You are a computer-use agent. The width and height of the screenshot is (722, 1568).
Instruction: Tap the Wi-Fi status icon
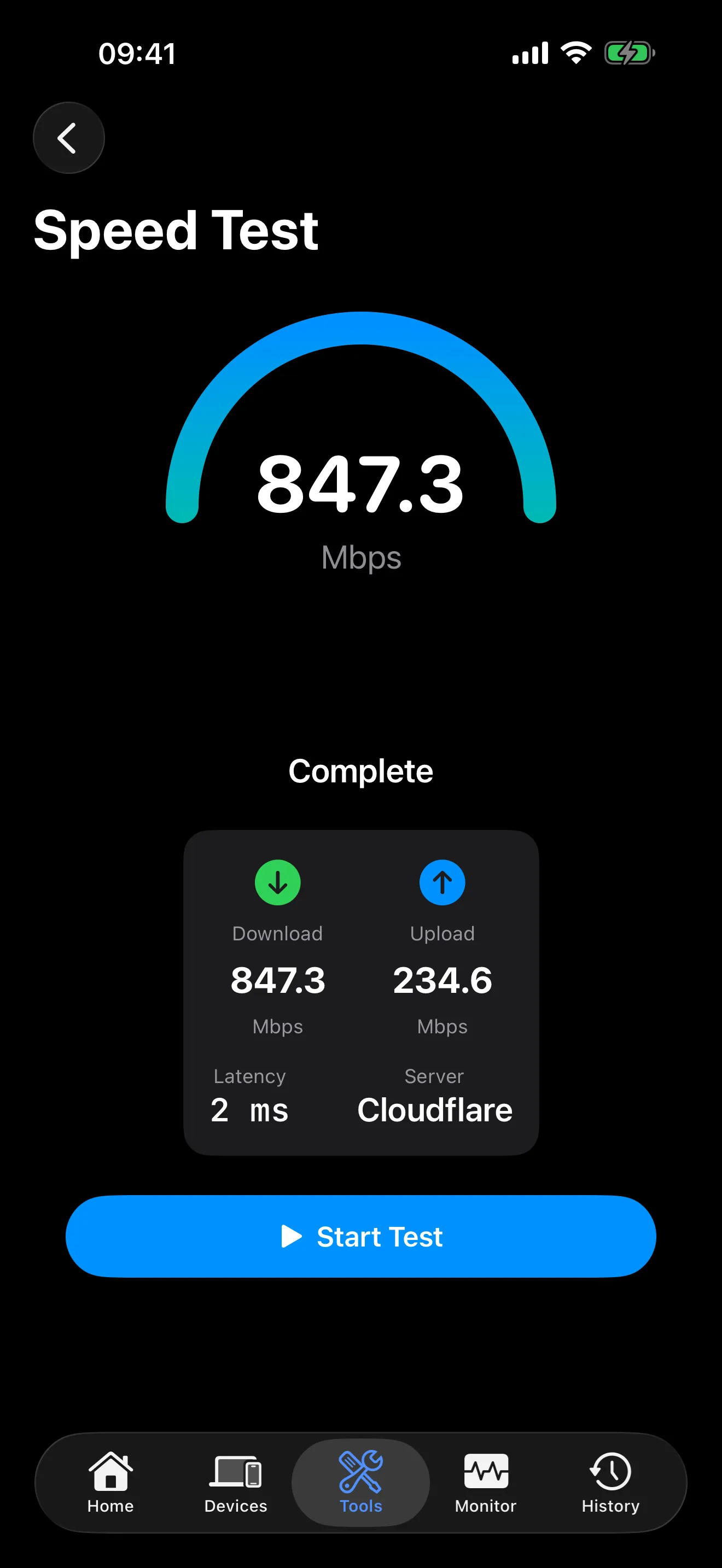[575, 52]
